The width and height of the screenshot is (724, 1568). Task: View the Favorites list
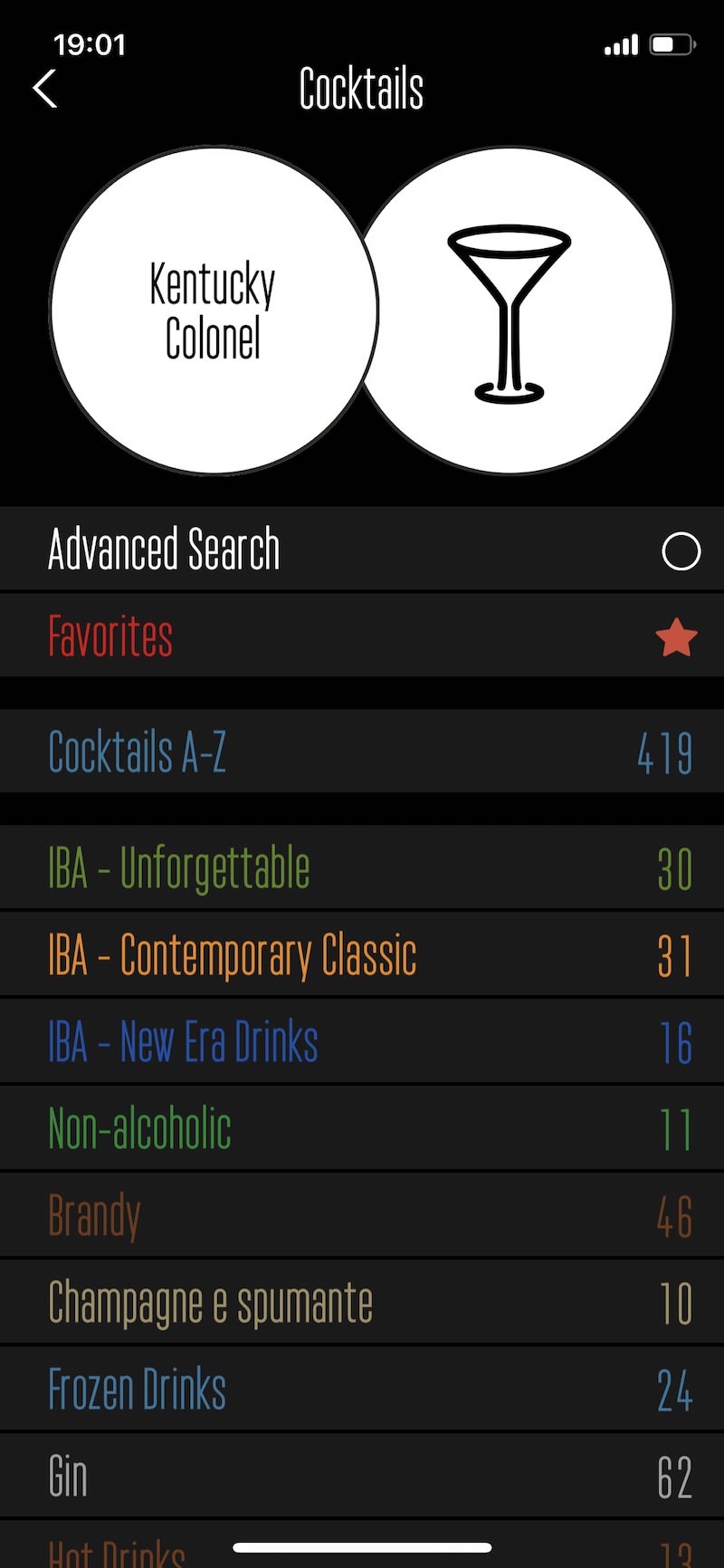coord(362,636)
